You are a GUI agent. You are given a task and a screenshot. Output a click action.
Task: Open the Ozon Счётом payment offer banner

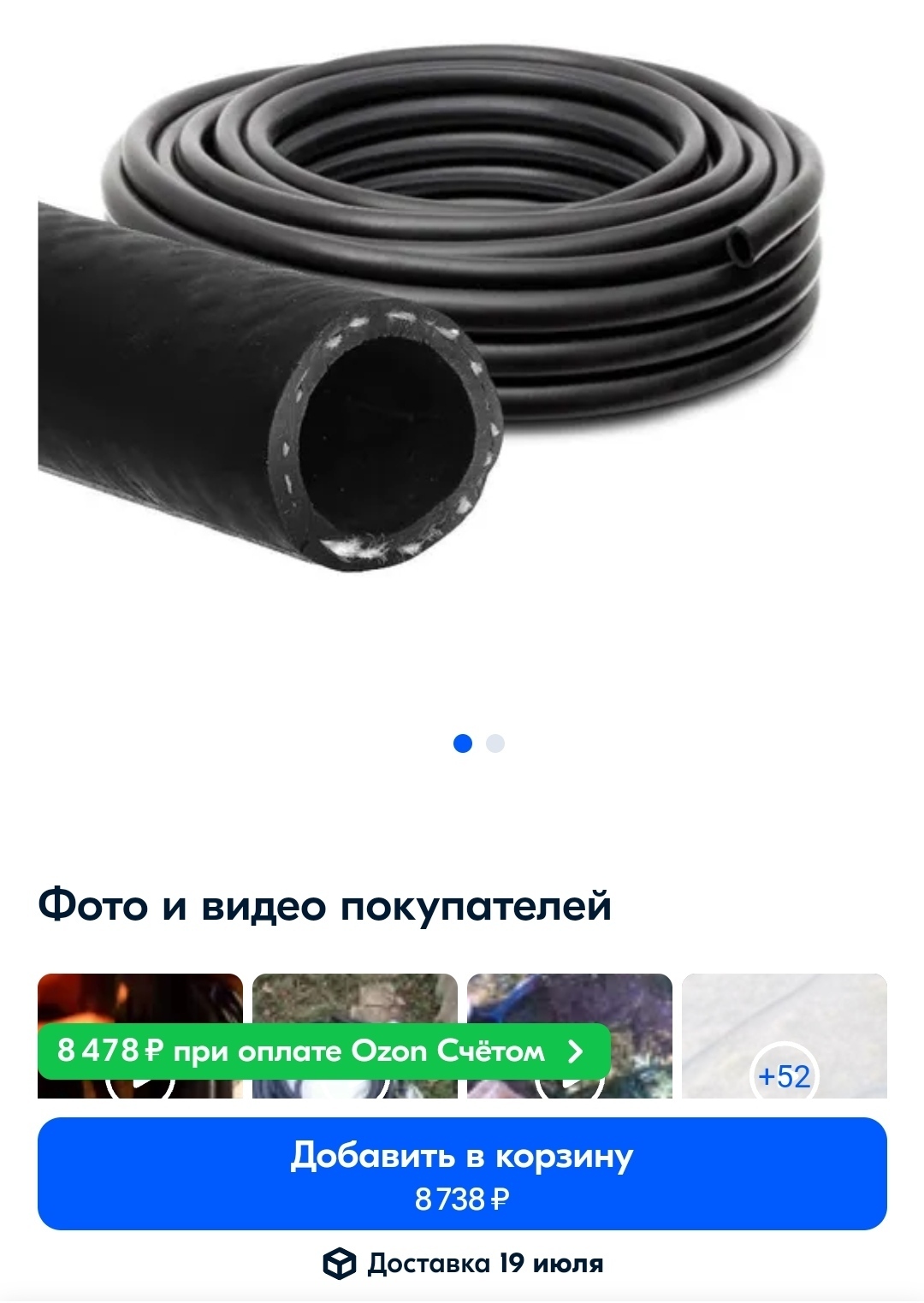tap(323, 1051)
